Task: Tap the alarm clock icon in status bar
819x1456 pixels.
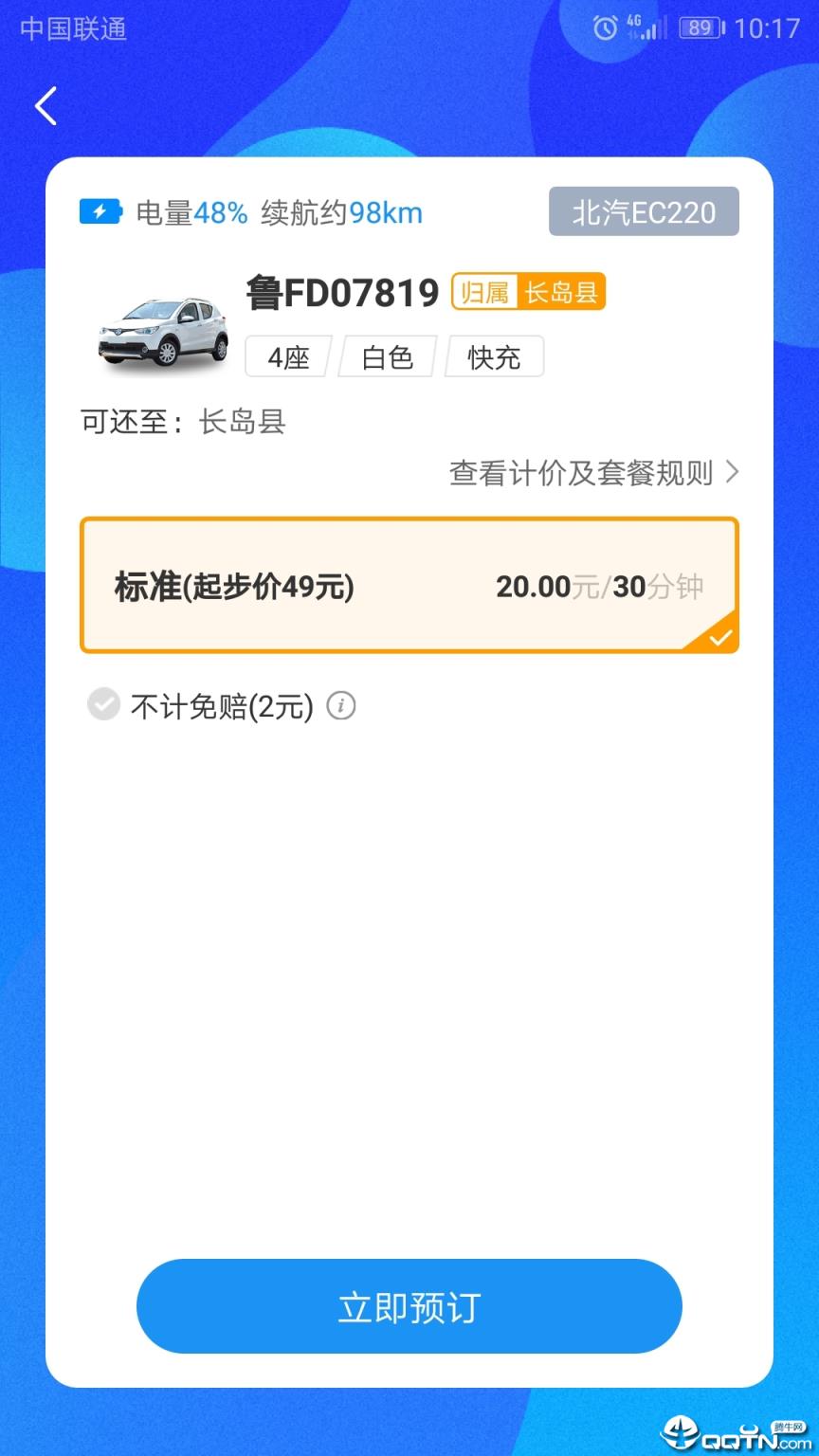Action: [x=606, y=27]
